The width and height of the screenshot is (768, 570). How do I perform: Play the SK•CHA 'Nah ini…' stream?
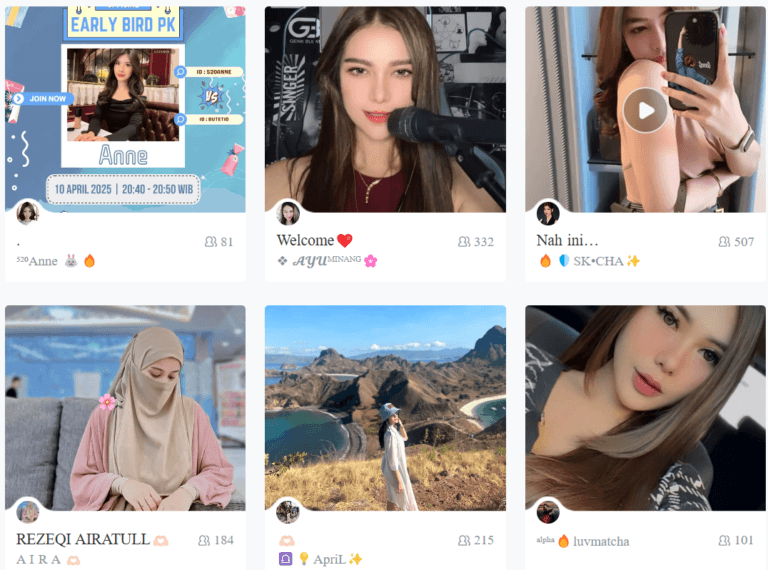click(x=645, y=110)
